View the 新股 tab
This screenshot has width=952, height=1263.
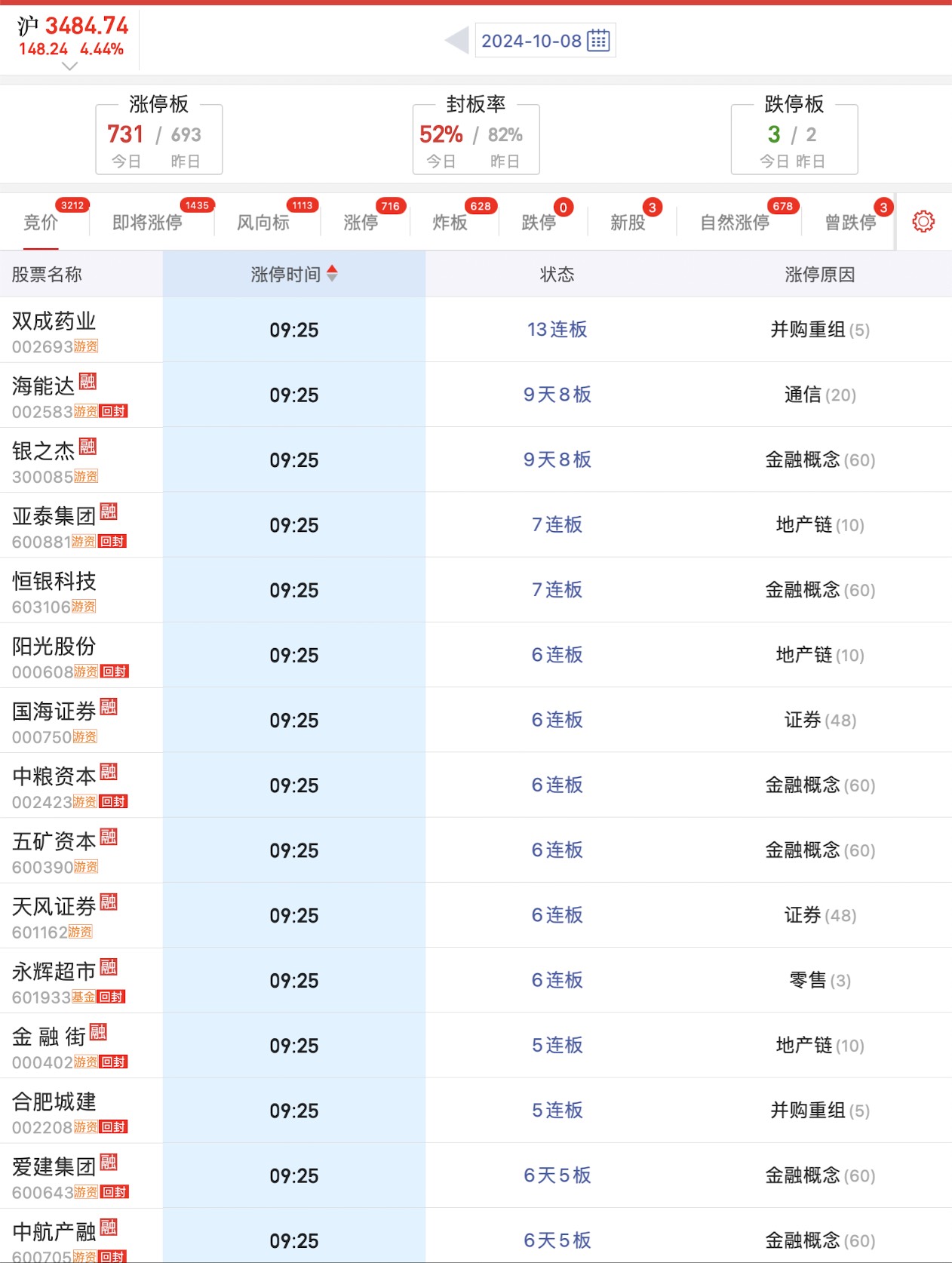click(x=628, y=223)
